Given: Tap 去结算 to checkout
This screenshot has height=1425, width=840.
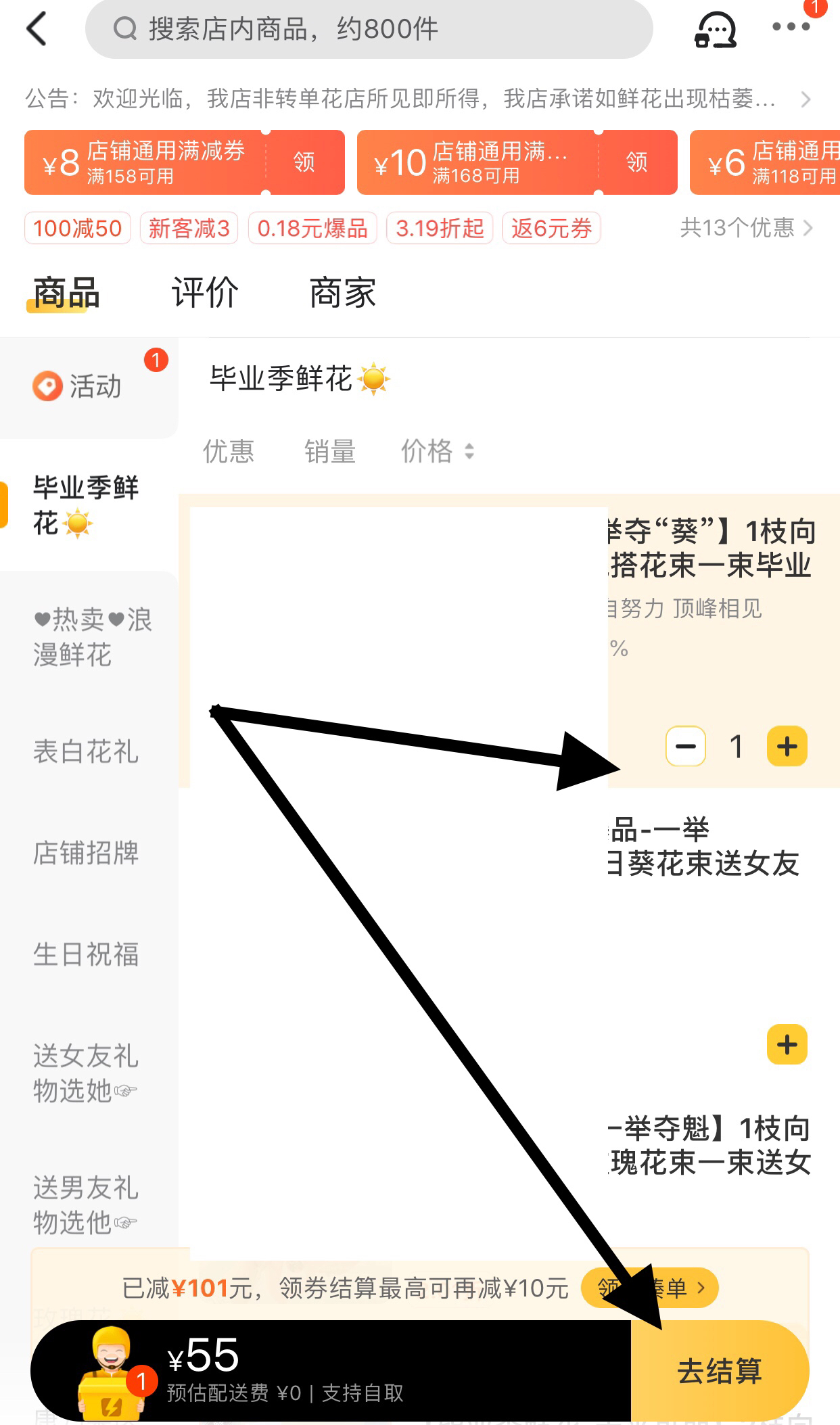Looking at the screenshot, I should tap(719, 1371).
